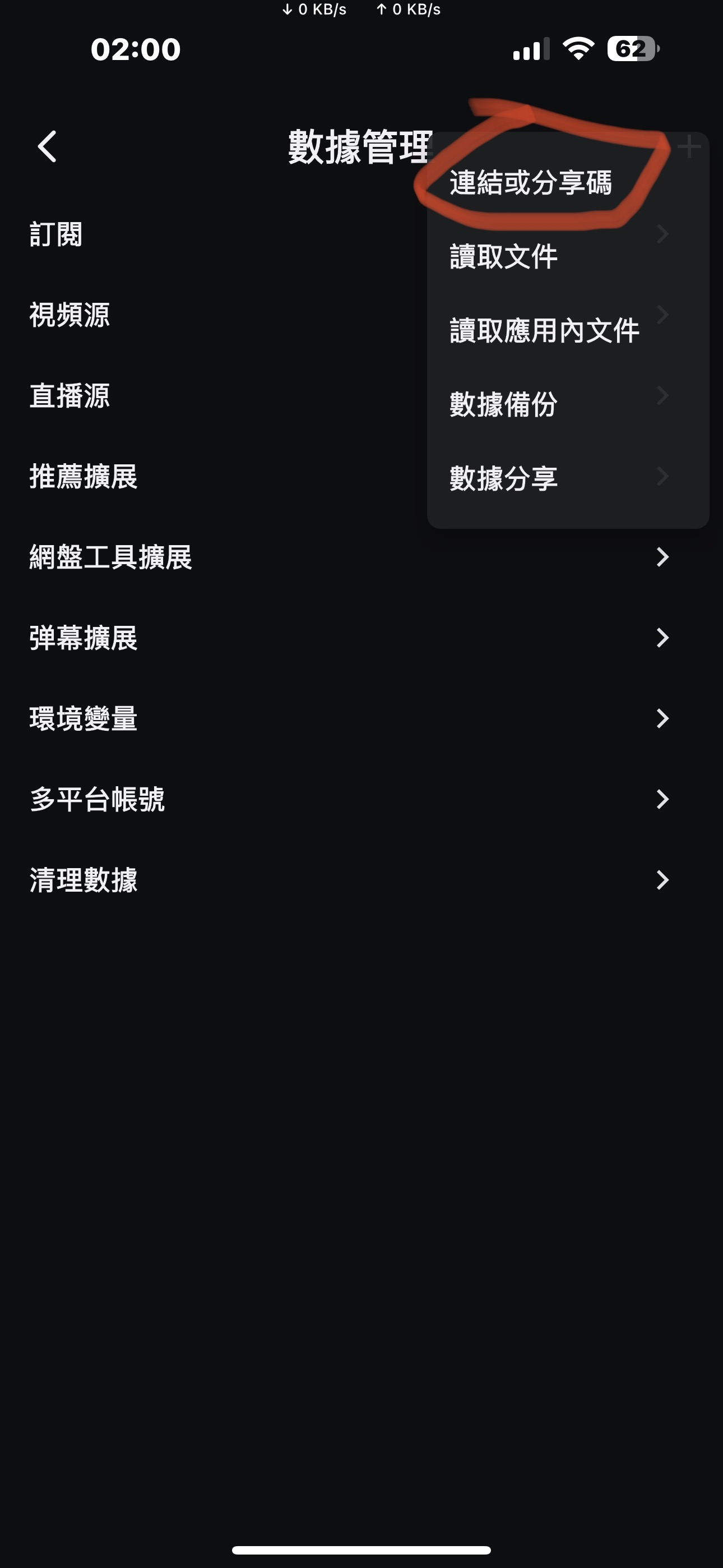
Task: Choose 讀取應用內文件 in the menu
Action: pyautogui.click(x=544, y=330)
